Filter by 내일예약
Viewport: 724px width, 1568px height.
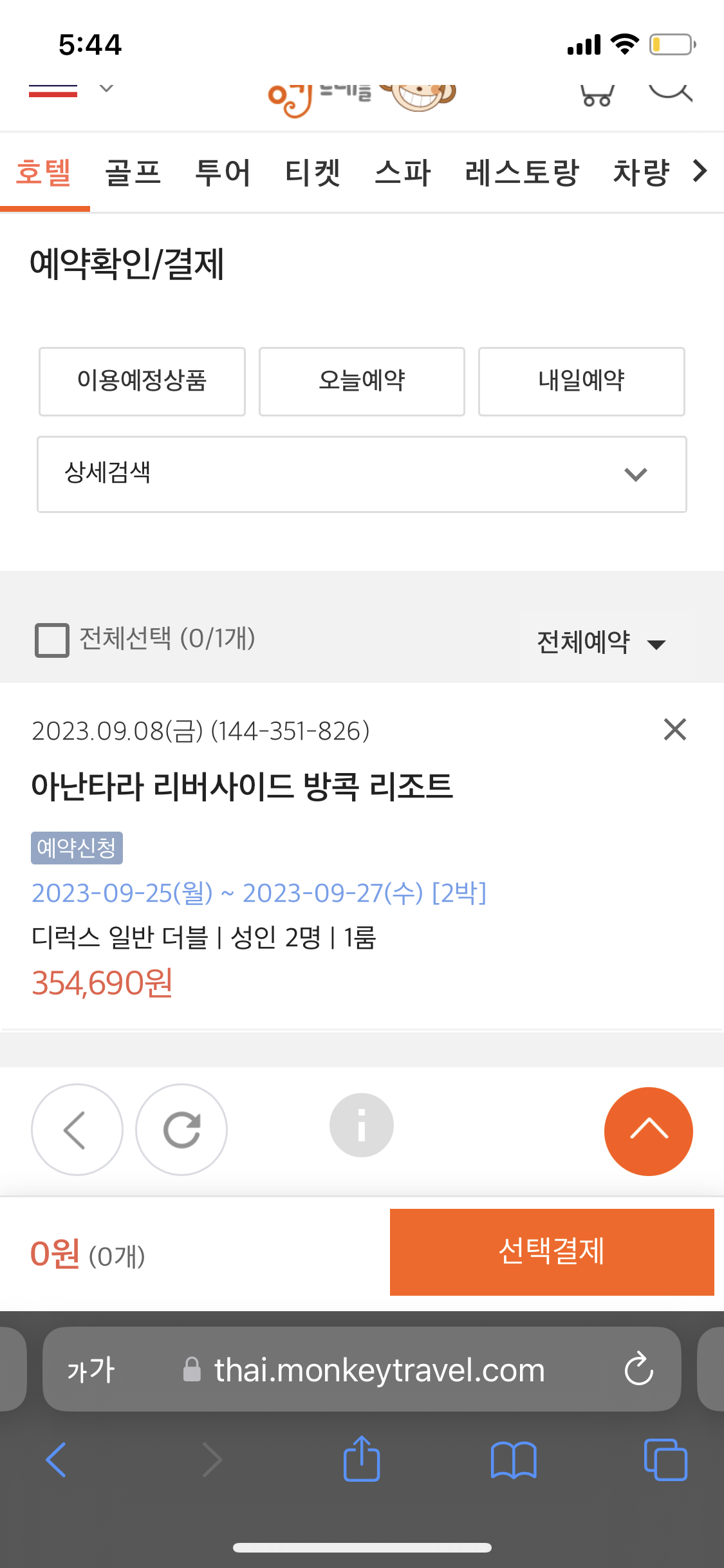point(582,381)
